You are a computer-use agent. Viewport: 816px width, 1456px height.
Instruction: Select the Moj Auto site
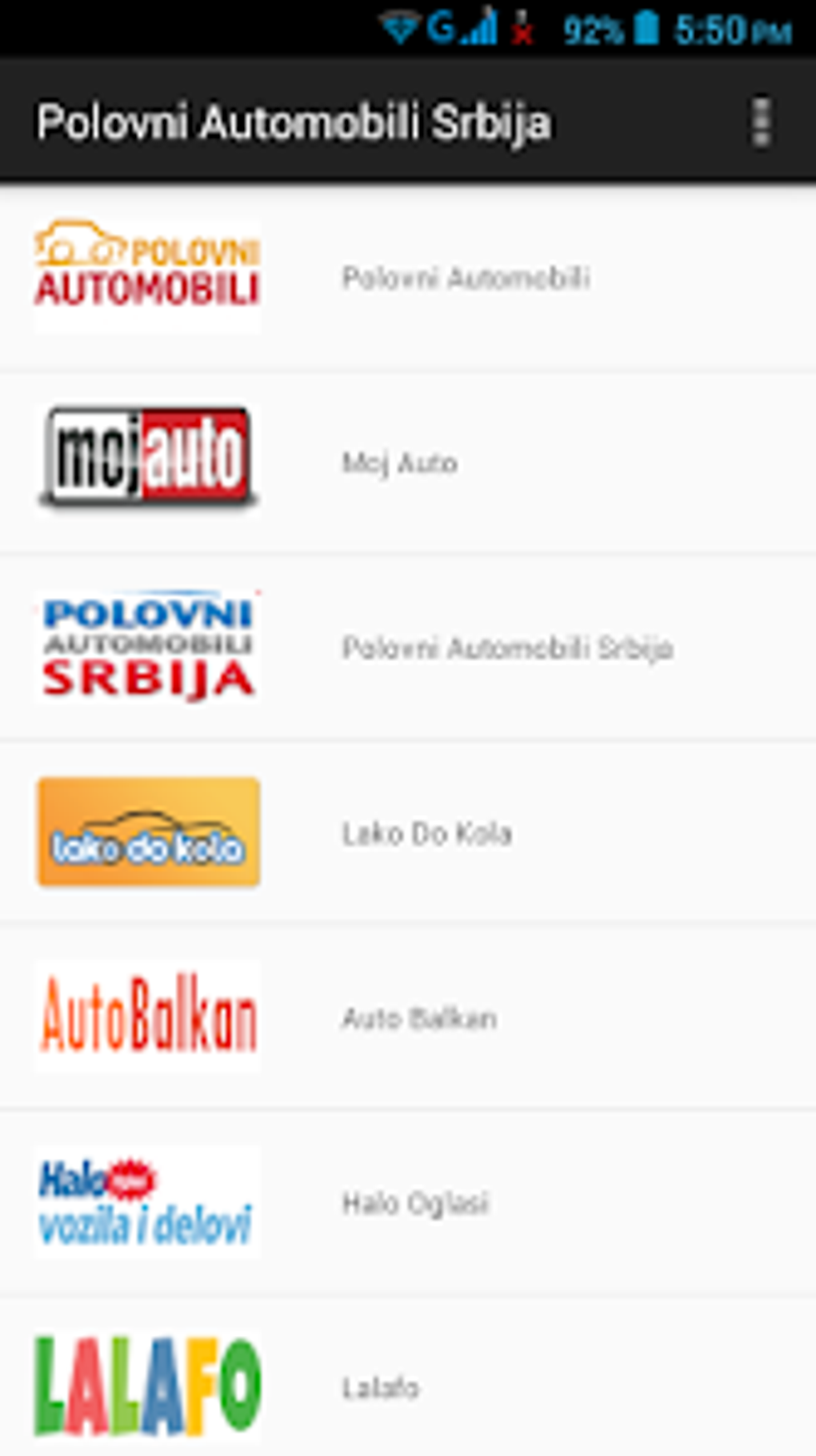pos(408,463)
